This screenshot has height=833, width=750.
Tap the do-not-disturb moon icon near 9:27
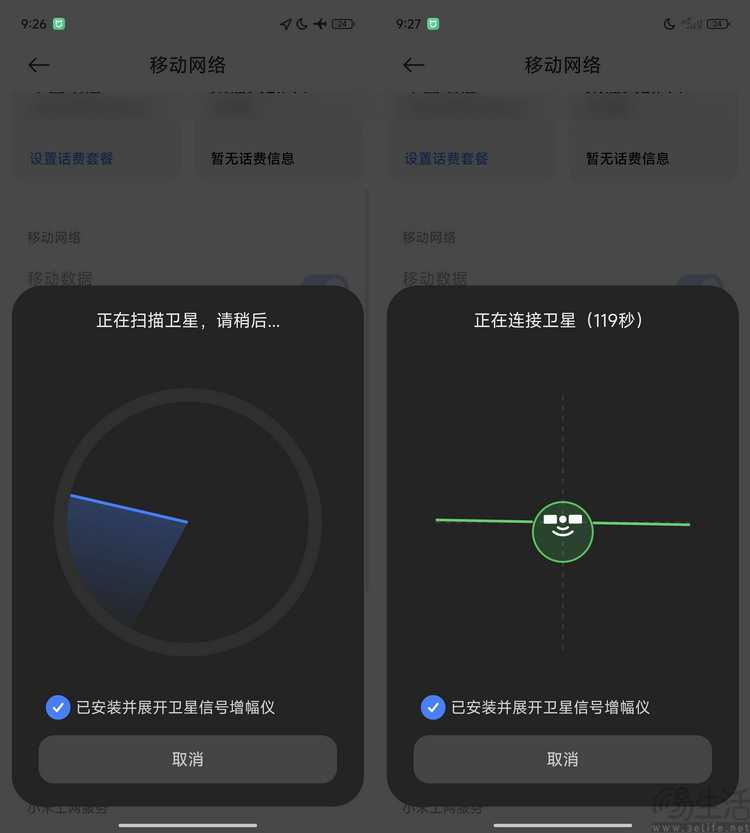(668, 24)
